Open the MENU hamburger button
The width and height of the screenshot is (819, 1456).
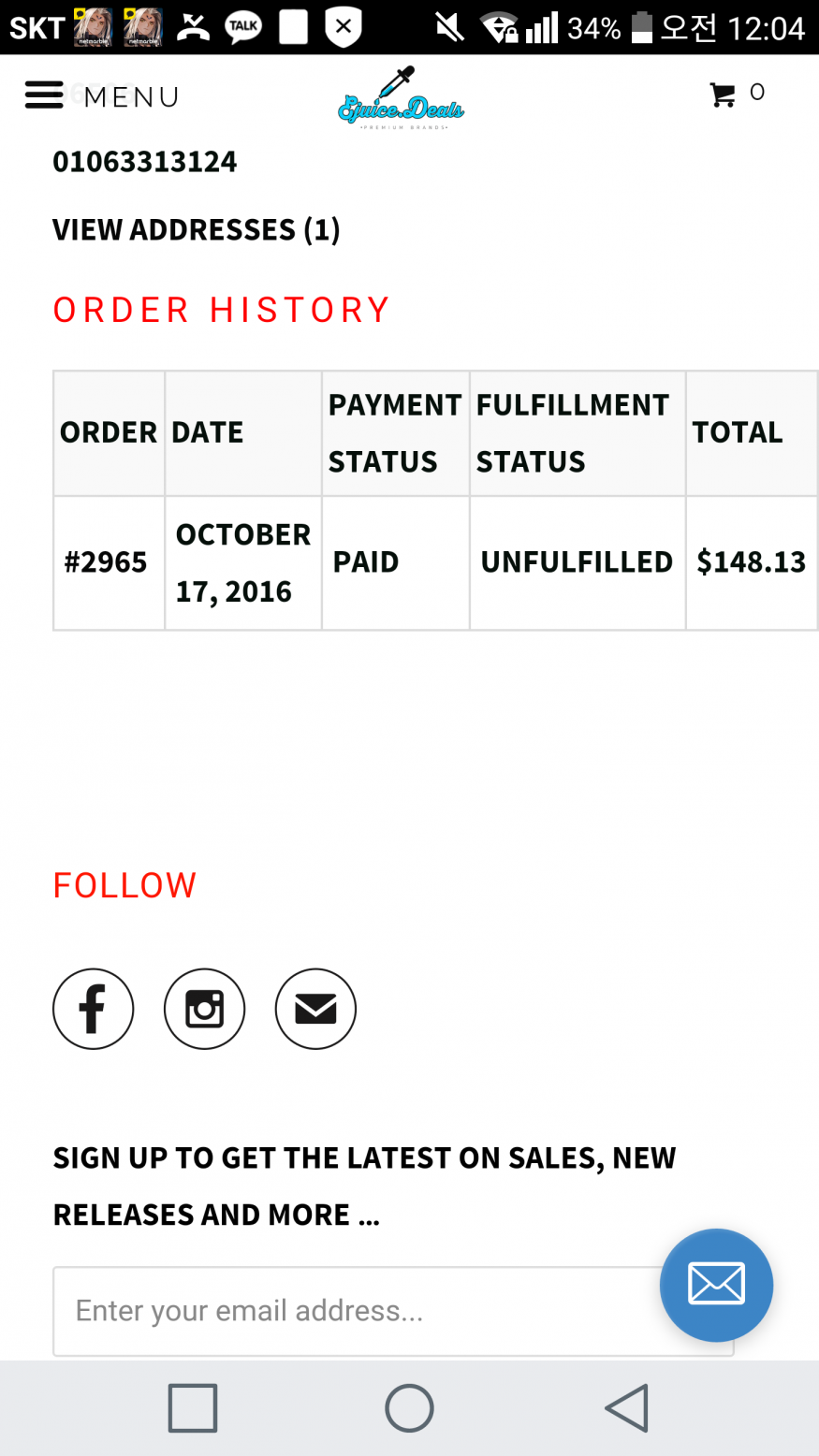coord(101,95)
